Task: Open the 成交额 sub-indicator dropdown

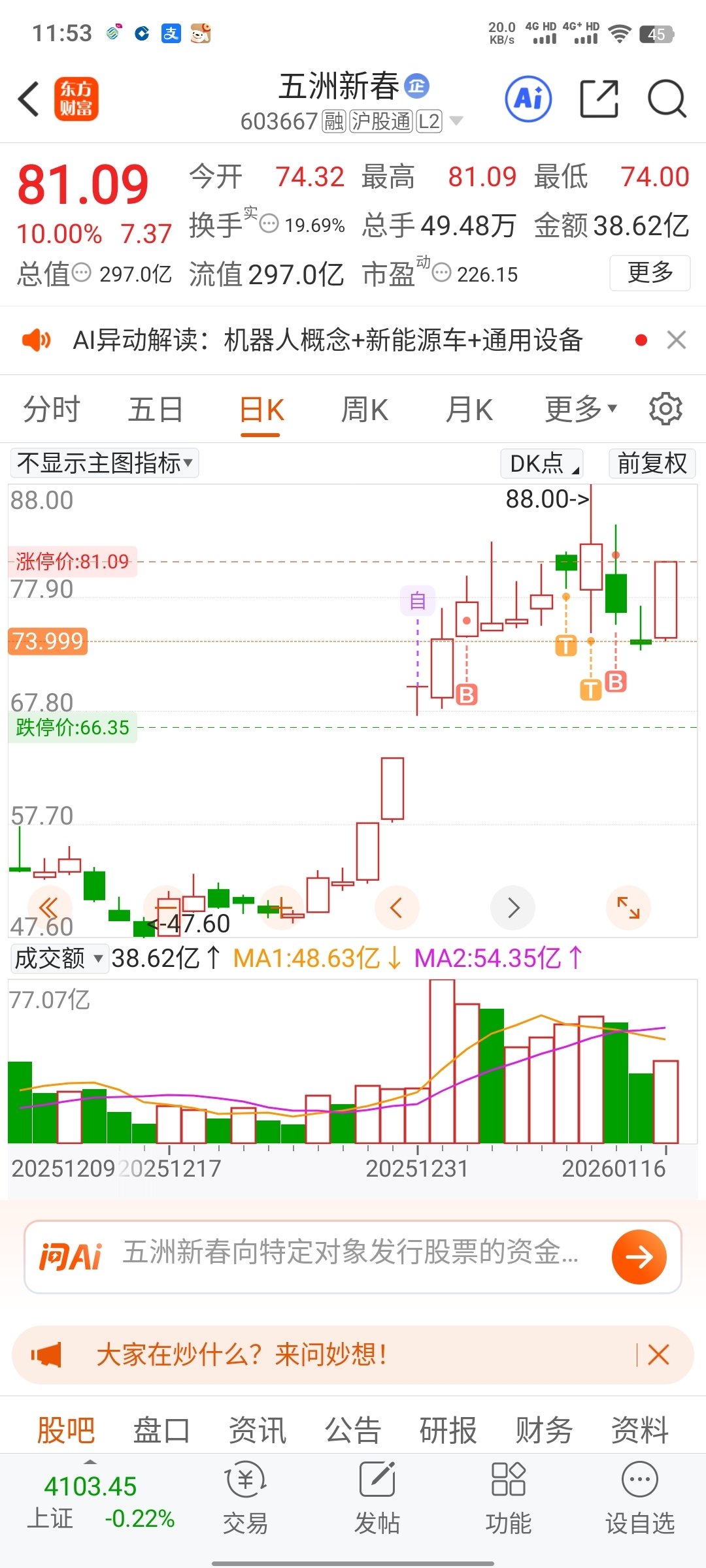Action: (59, 958)
